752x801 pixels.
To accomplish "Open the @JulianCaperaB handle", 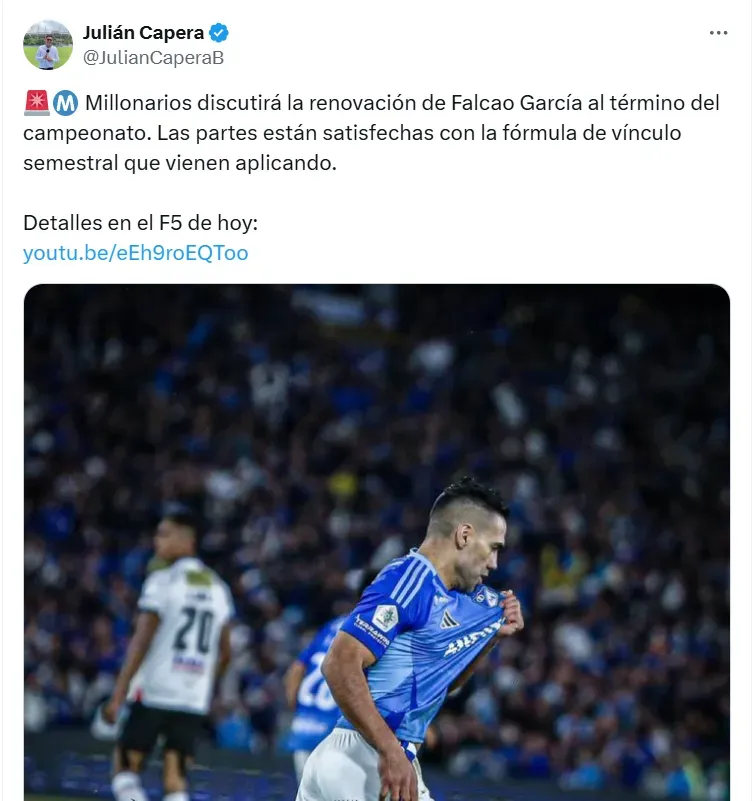I will pyautogui.click(x=153, y=58).
